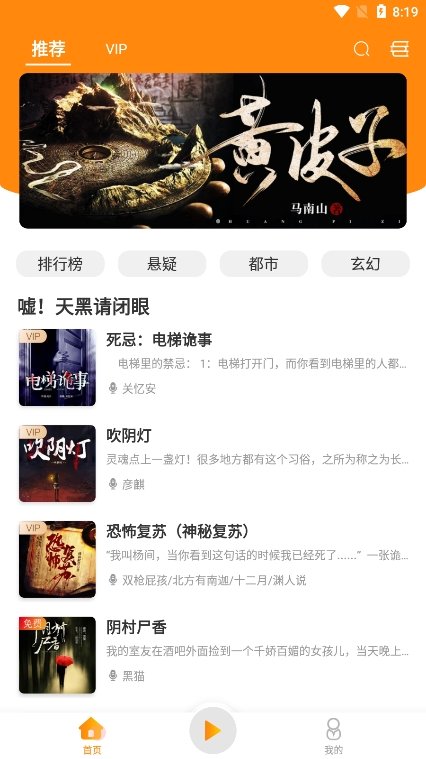View 恐怖复苏（神秘复苏）details
Image resolution: width=426 pixels, height=759 pixels.
coord(213,559)
